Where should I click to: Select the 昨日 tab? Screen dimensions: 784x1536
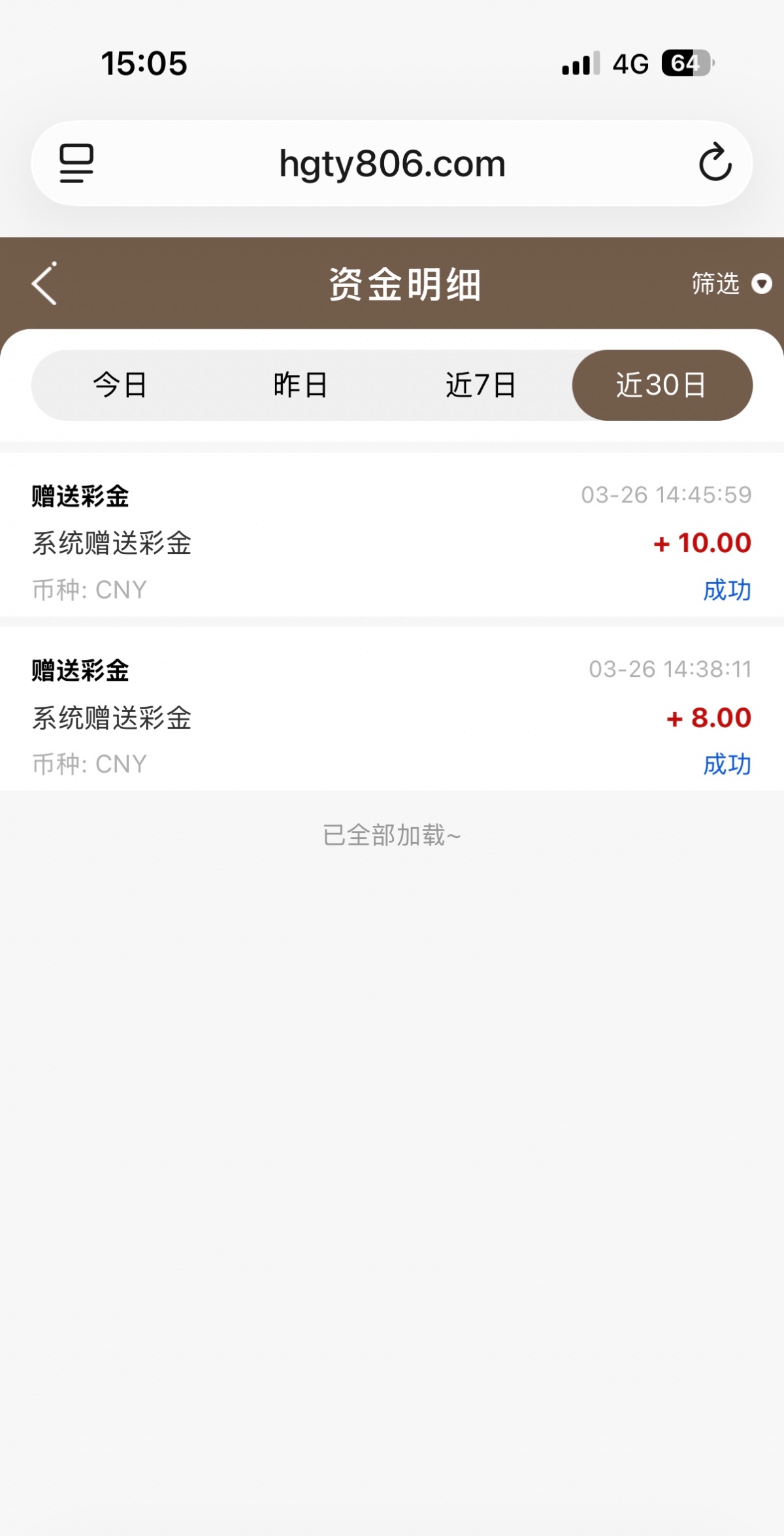click(x=301, y=385)
